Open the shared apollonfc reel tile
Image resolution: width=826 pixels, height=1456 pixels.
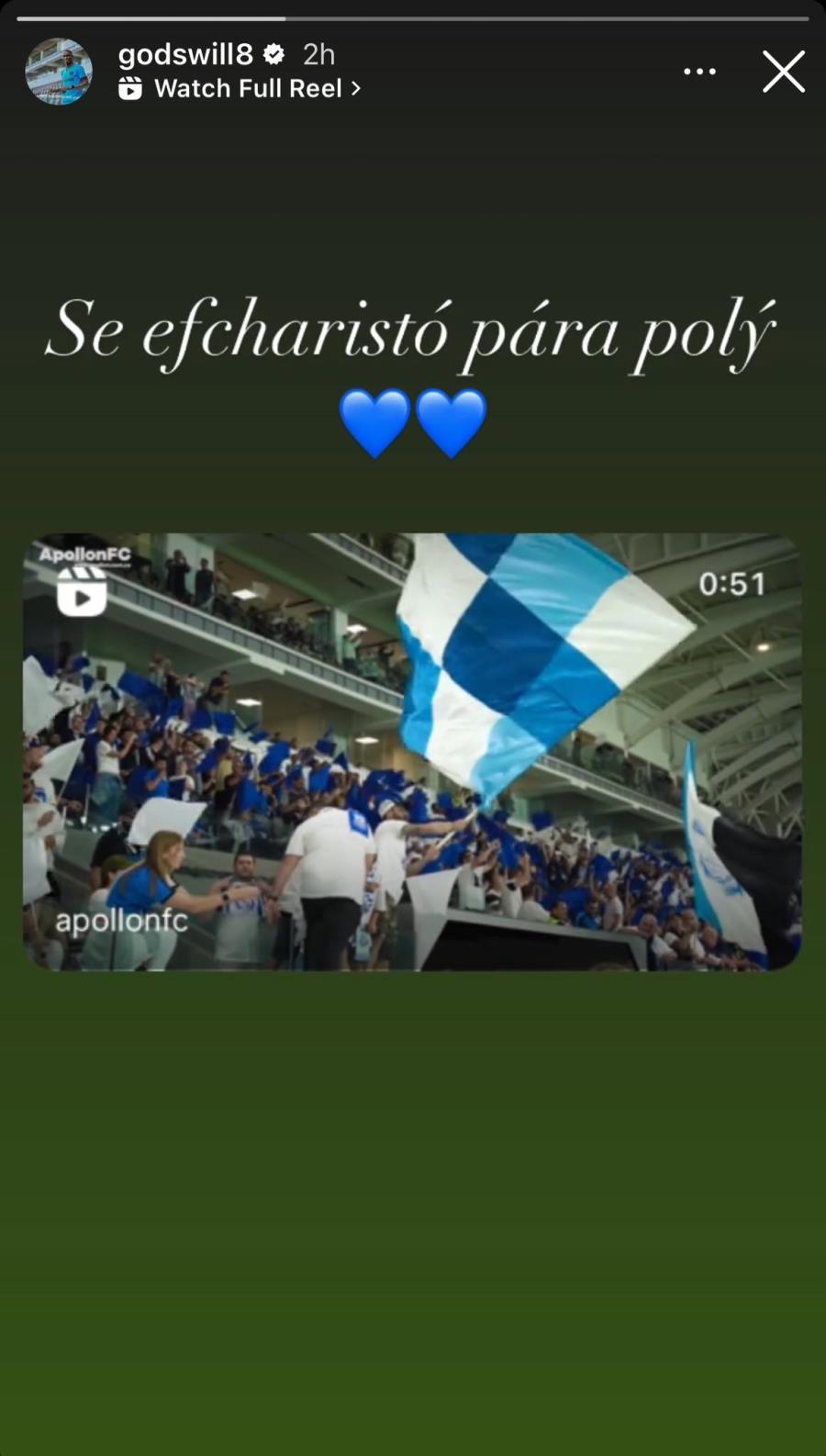(x=412, y=751)
